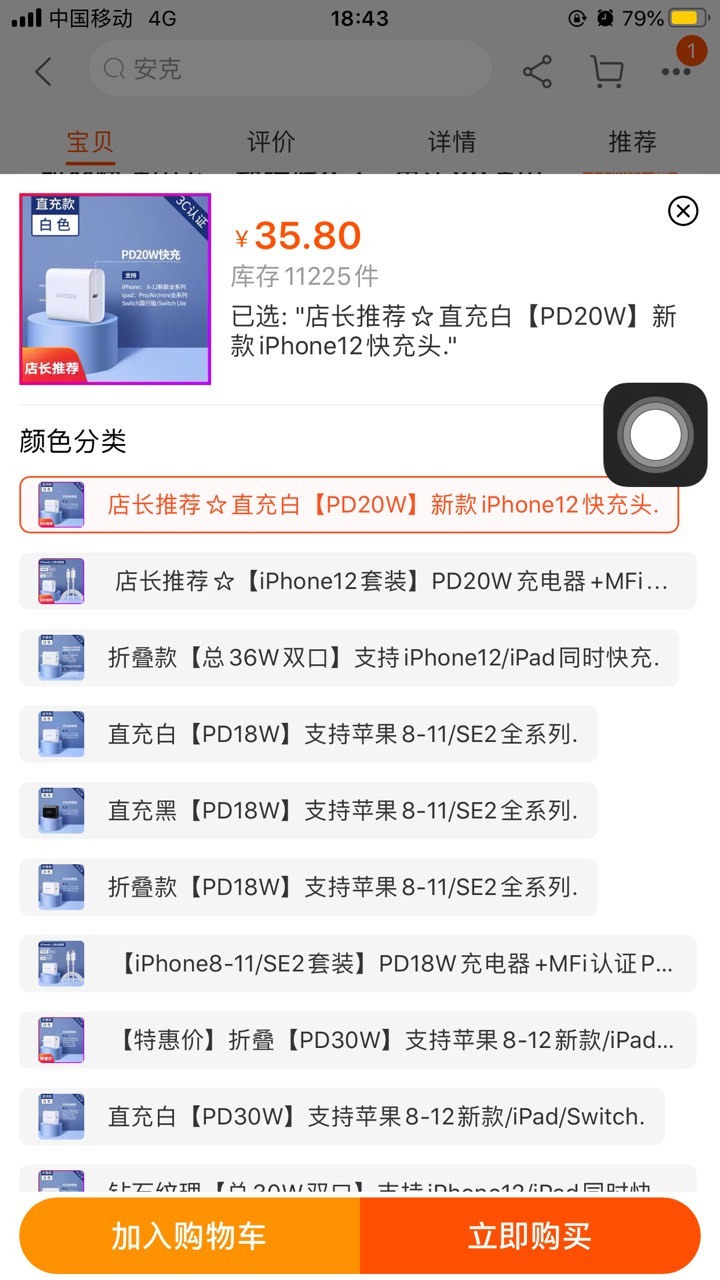This screenshot has height=1280, width=720.
Task: Choose 折叠款【总36W双口】option
Action: pyautogui.click(x=349, y=657)
